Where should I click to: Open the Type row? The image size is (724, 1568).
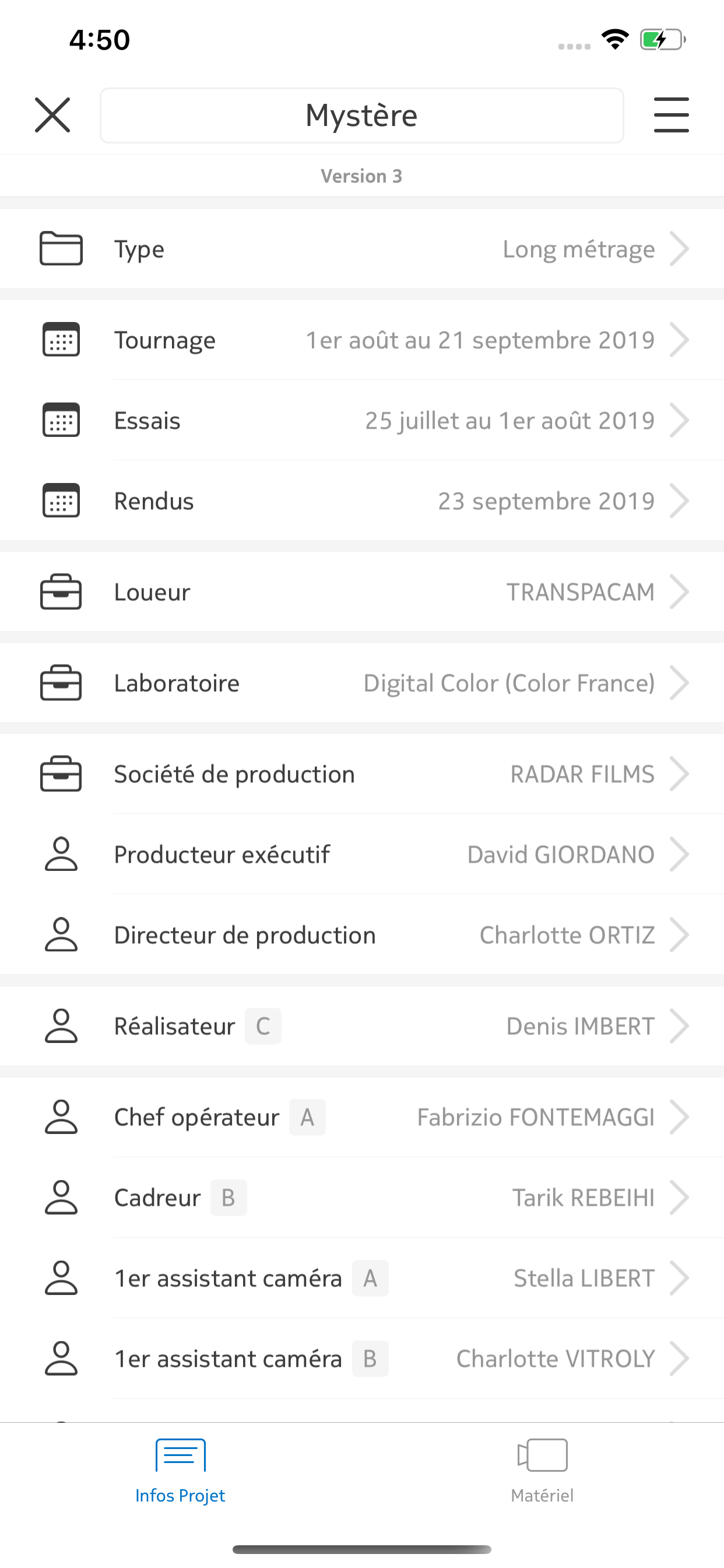pyautogui.click(x=362, y=249)
